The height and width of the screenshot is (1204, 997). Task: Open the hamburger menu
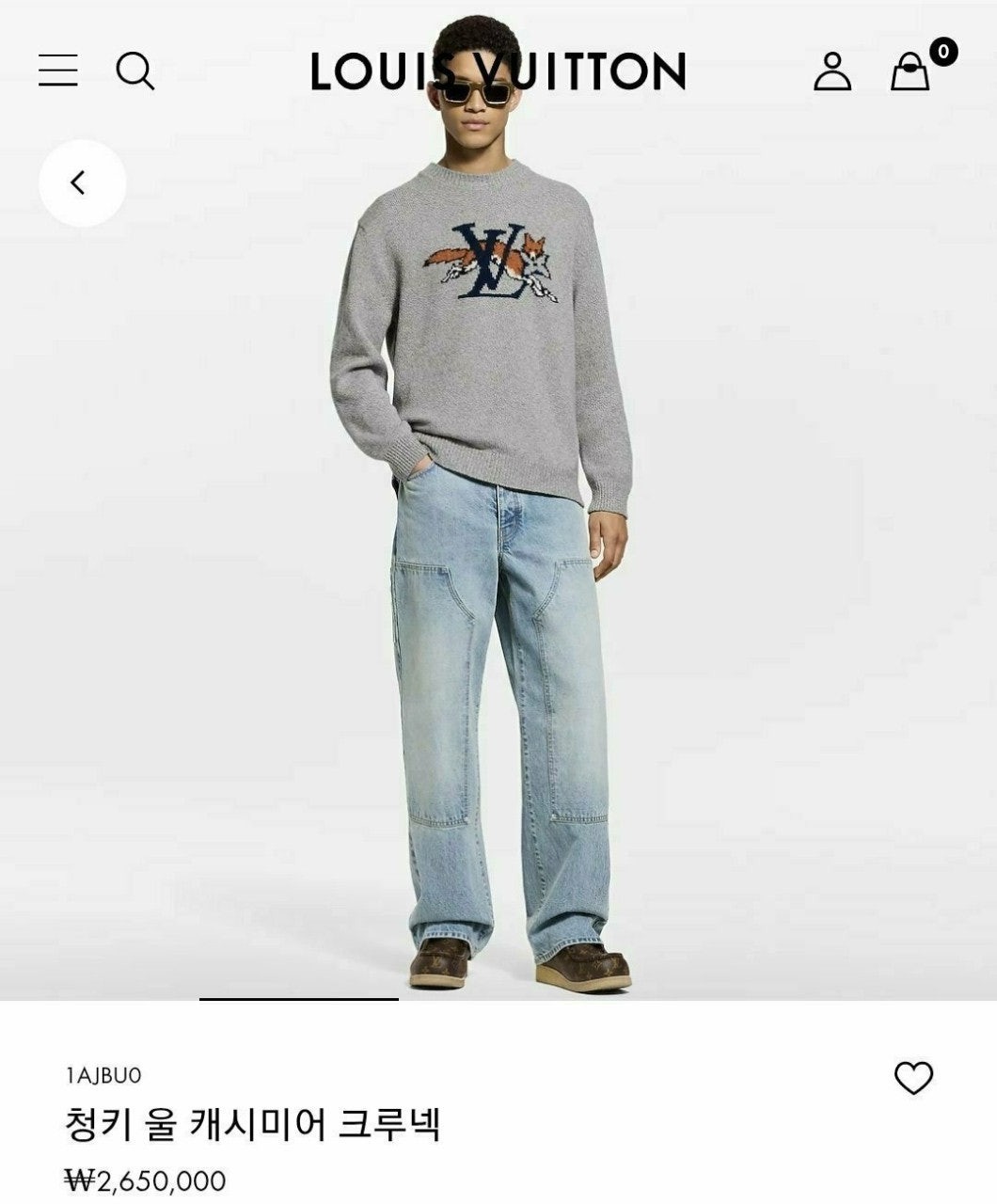point(58,71)
